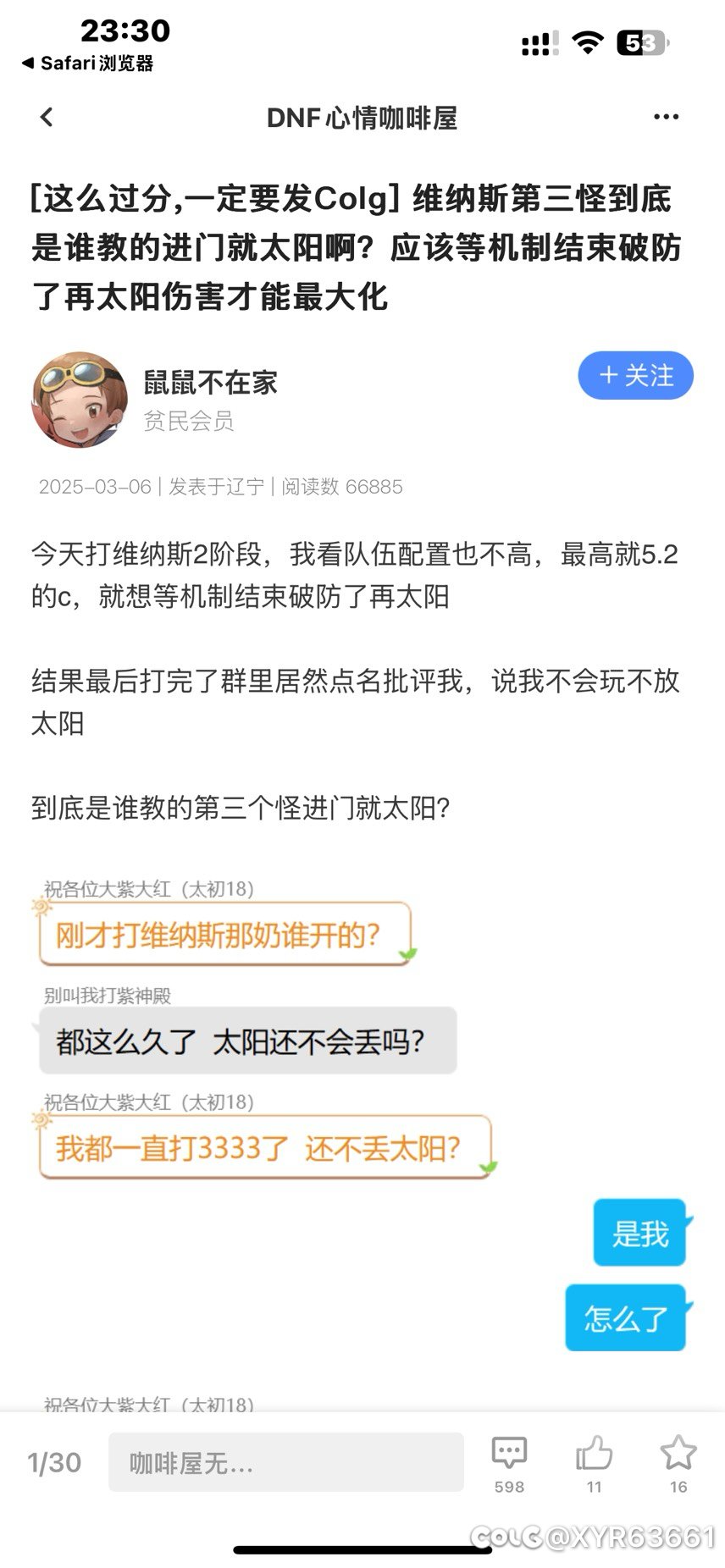This screenshot has height=1568, width=725.
Task: Follow 鼠鼠不在家 with the 关注 button
Action: coord(635,375)
